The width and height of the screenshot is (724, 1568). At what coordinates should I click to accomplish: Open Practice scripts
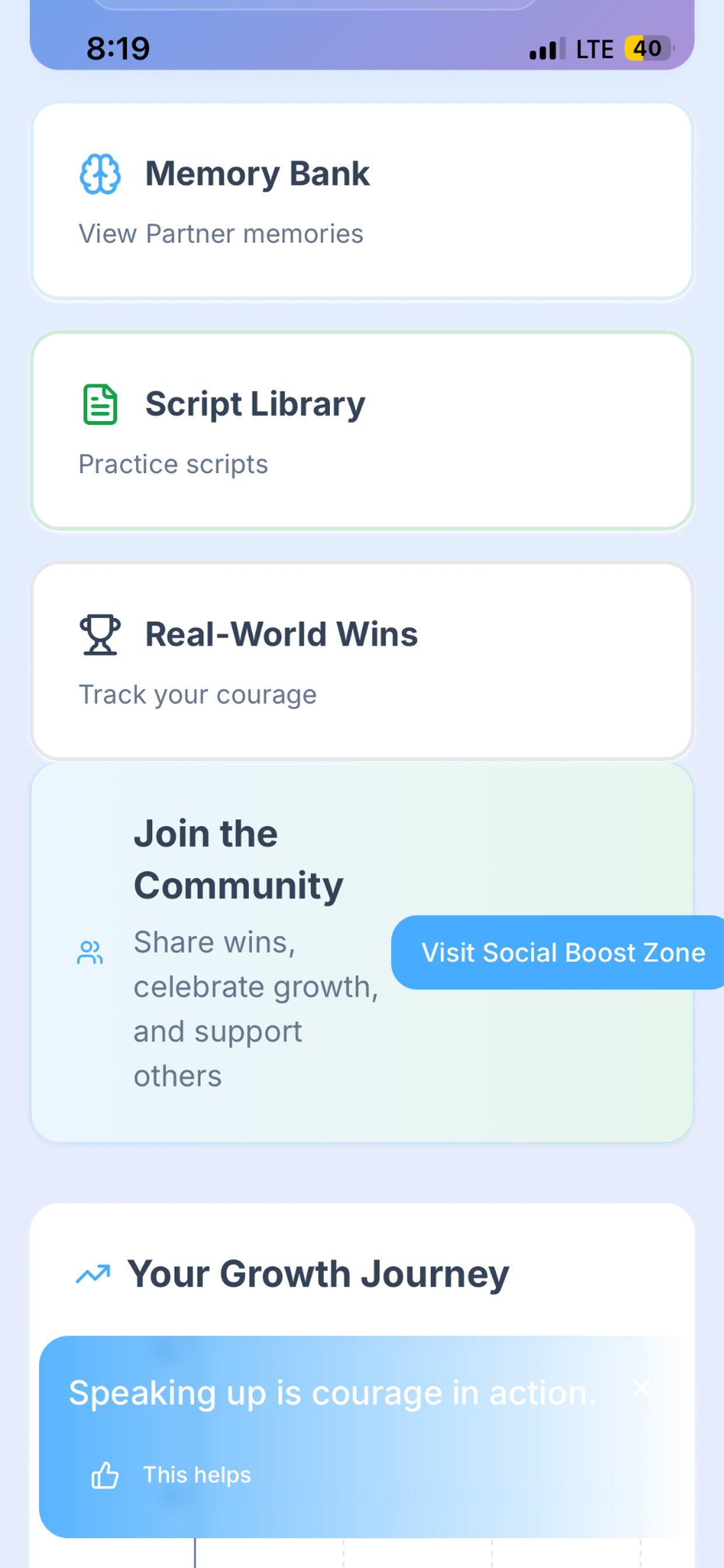coord(173,464)
